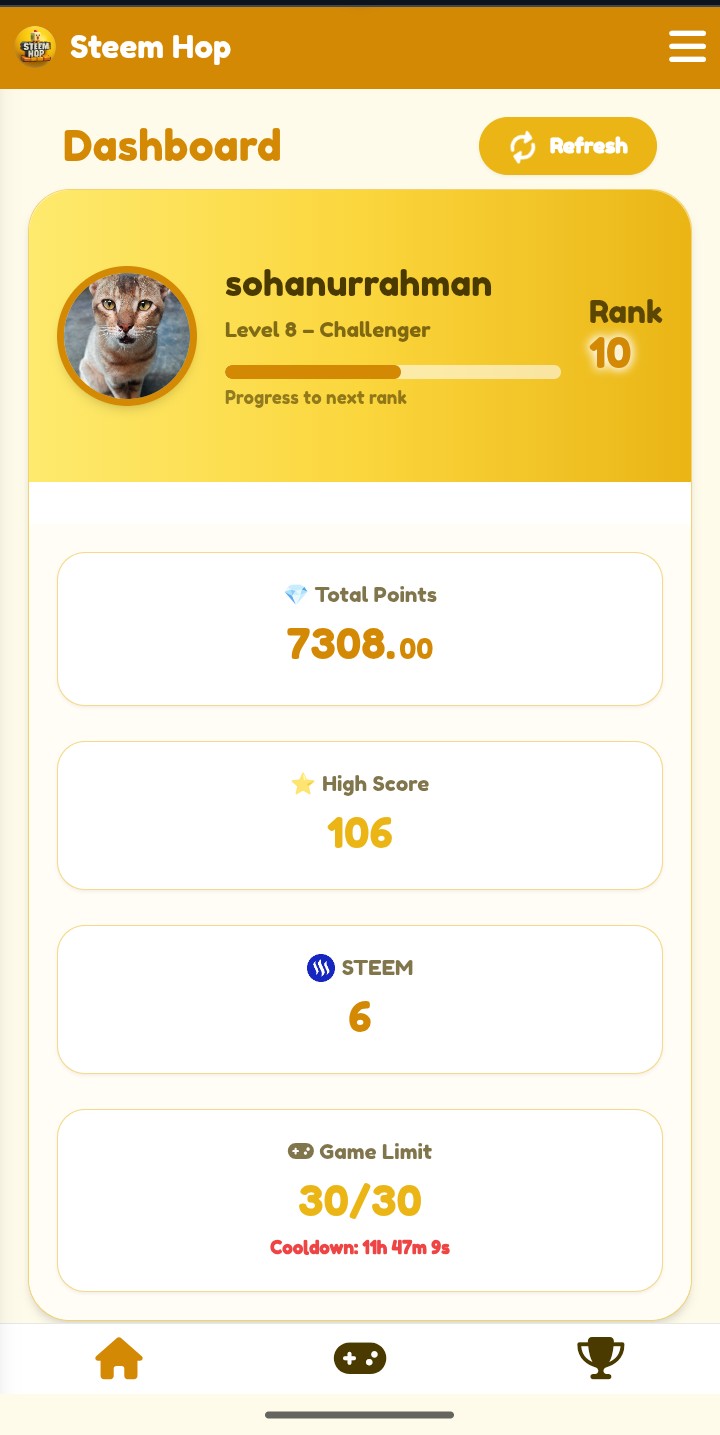This screenshot has height=1435, width=720.
Task: Refresh the dashboard
Action: (x=568, y=146)
